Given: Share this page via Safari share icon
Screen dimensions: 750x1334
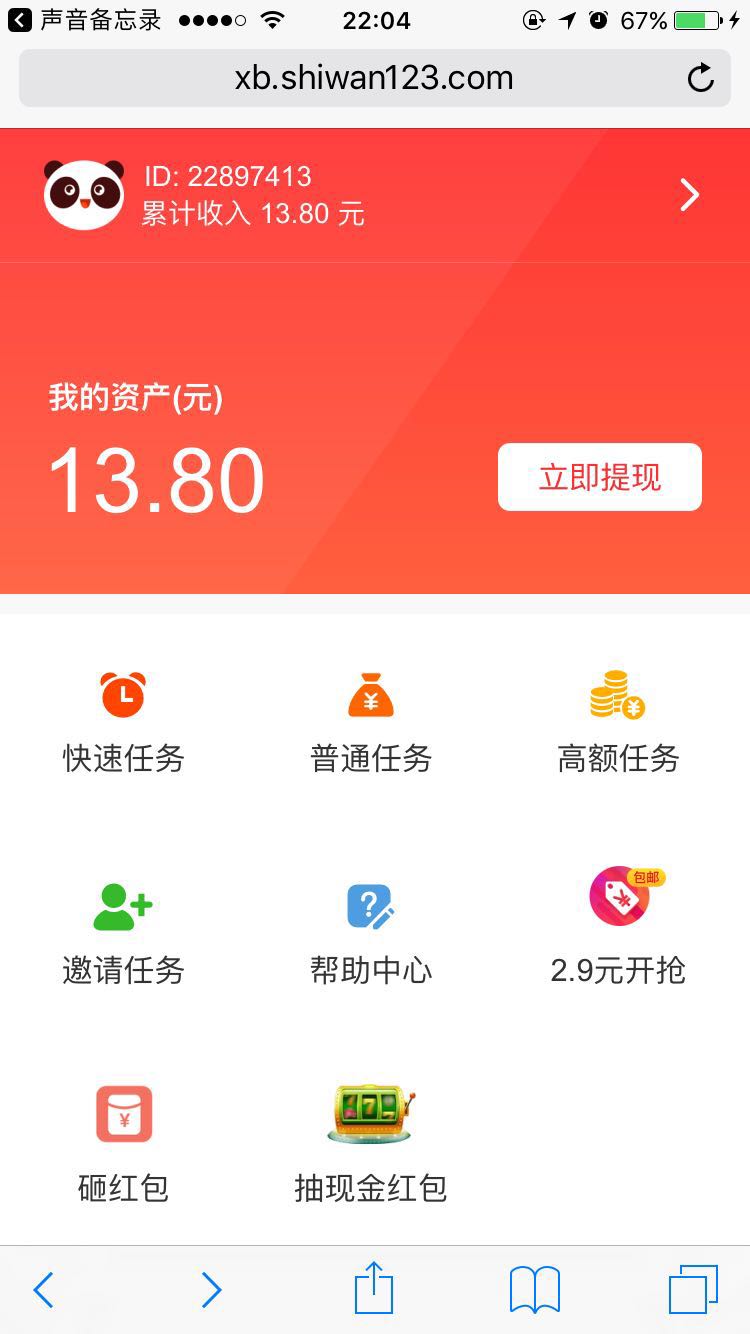Looking at the screenshot, I should [x=374, y=1288].
